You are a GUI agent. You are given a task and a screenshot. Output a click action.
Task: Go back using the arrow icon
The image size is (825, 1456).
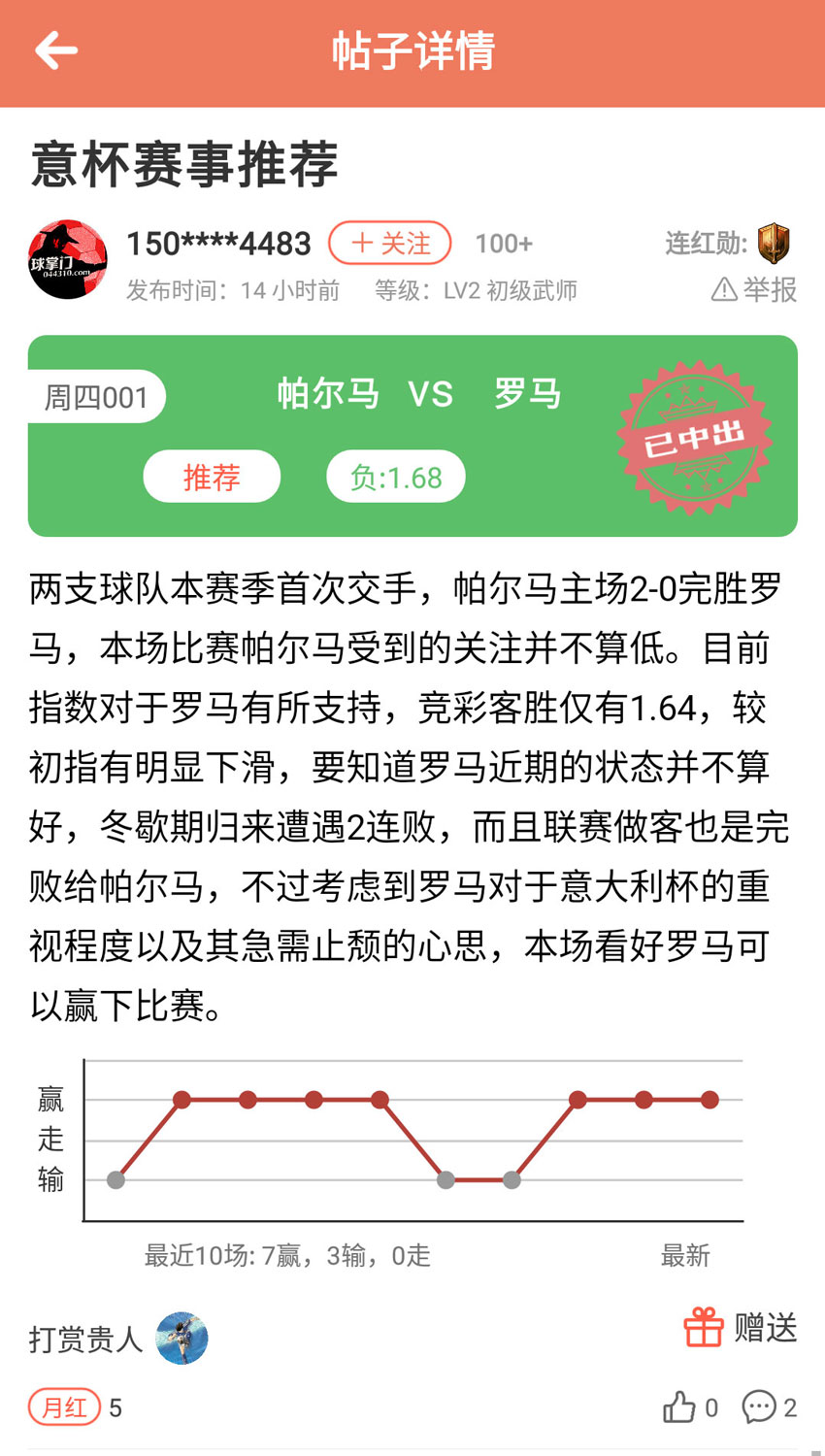(x=55, y=50)
